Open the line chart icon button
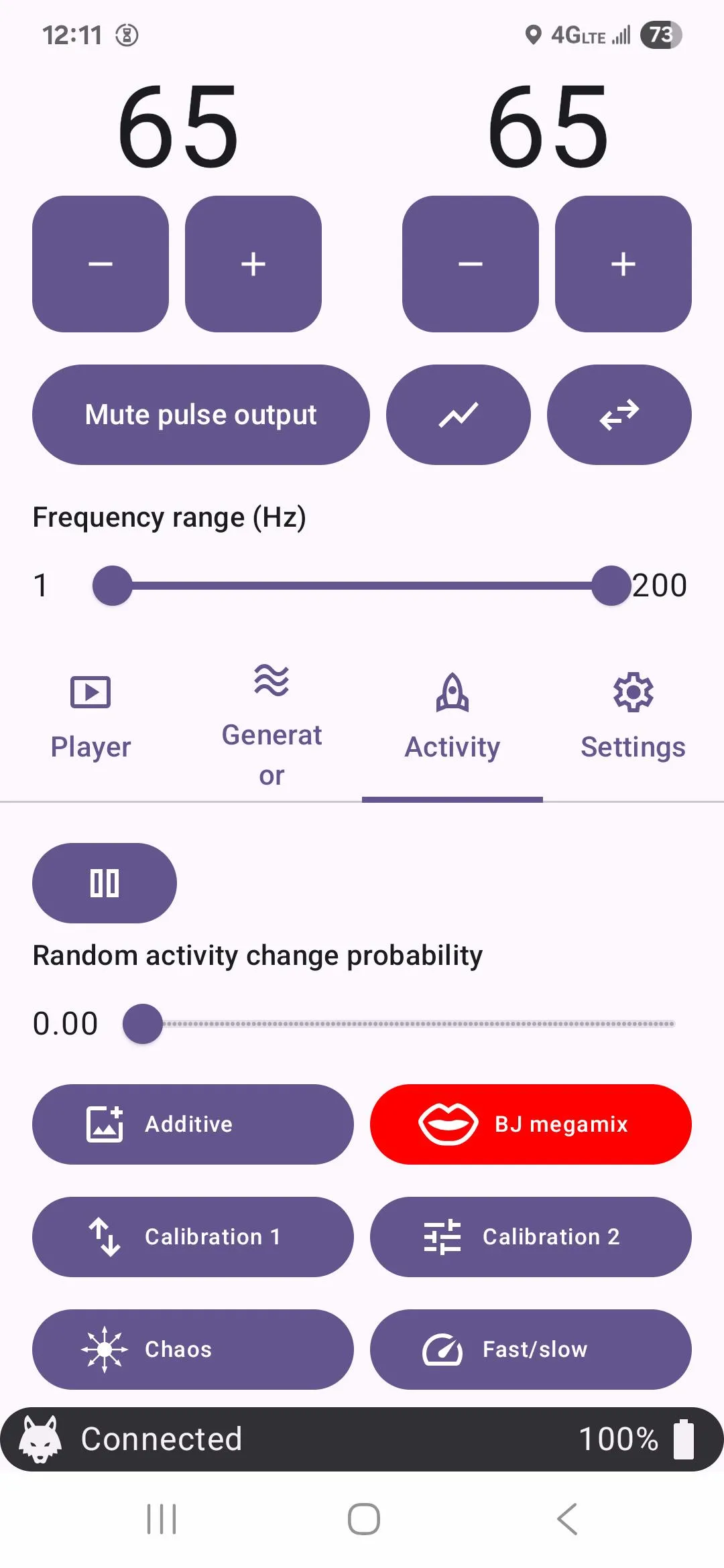The image size is (724, 1568). tap(459, 415)
